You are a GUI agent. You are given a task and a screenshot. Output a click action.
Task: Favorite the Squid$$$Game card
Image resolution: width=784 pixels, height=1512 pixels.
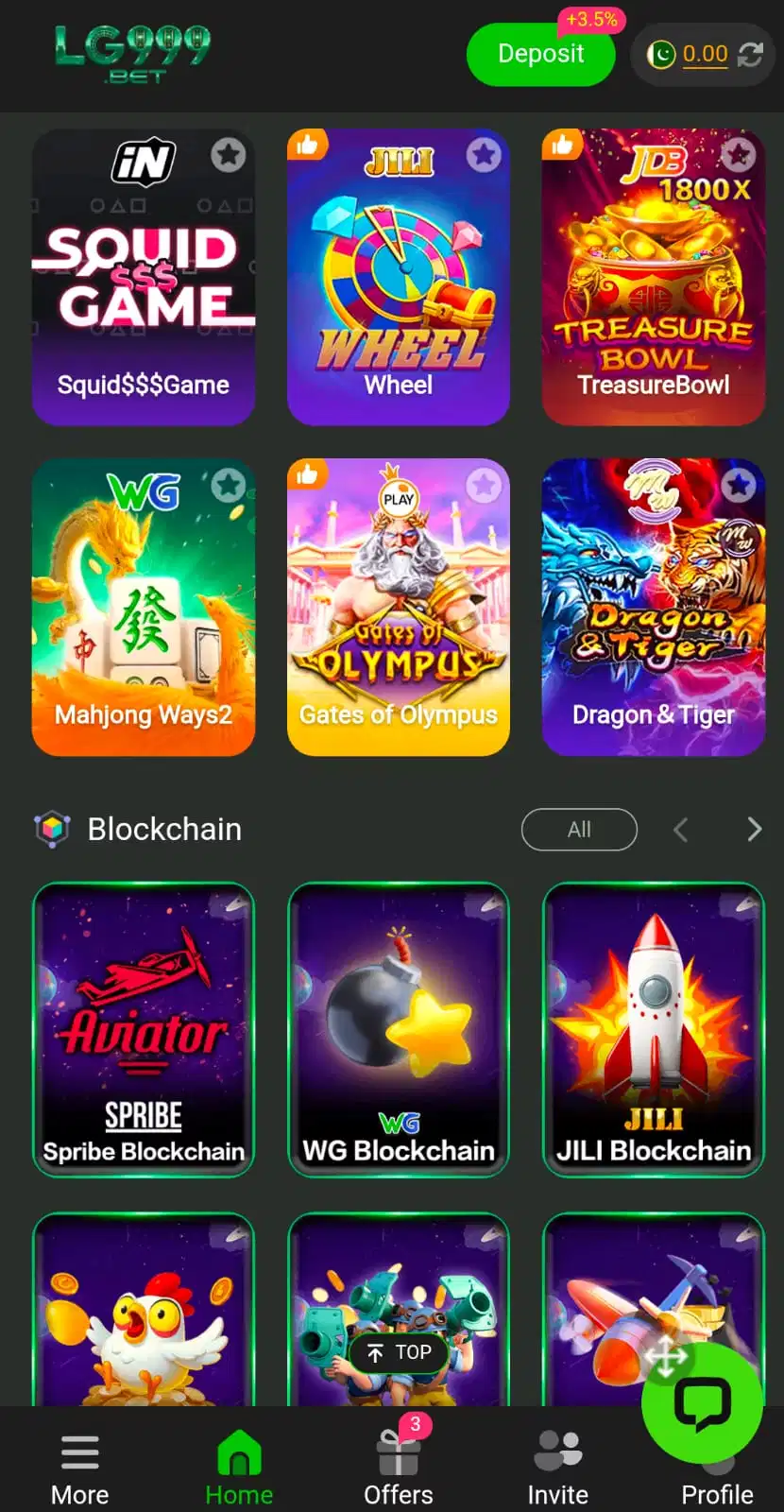pyautogui.click(x=228, y=155)
